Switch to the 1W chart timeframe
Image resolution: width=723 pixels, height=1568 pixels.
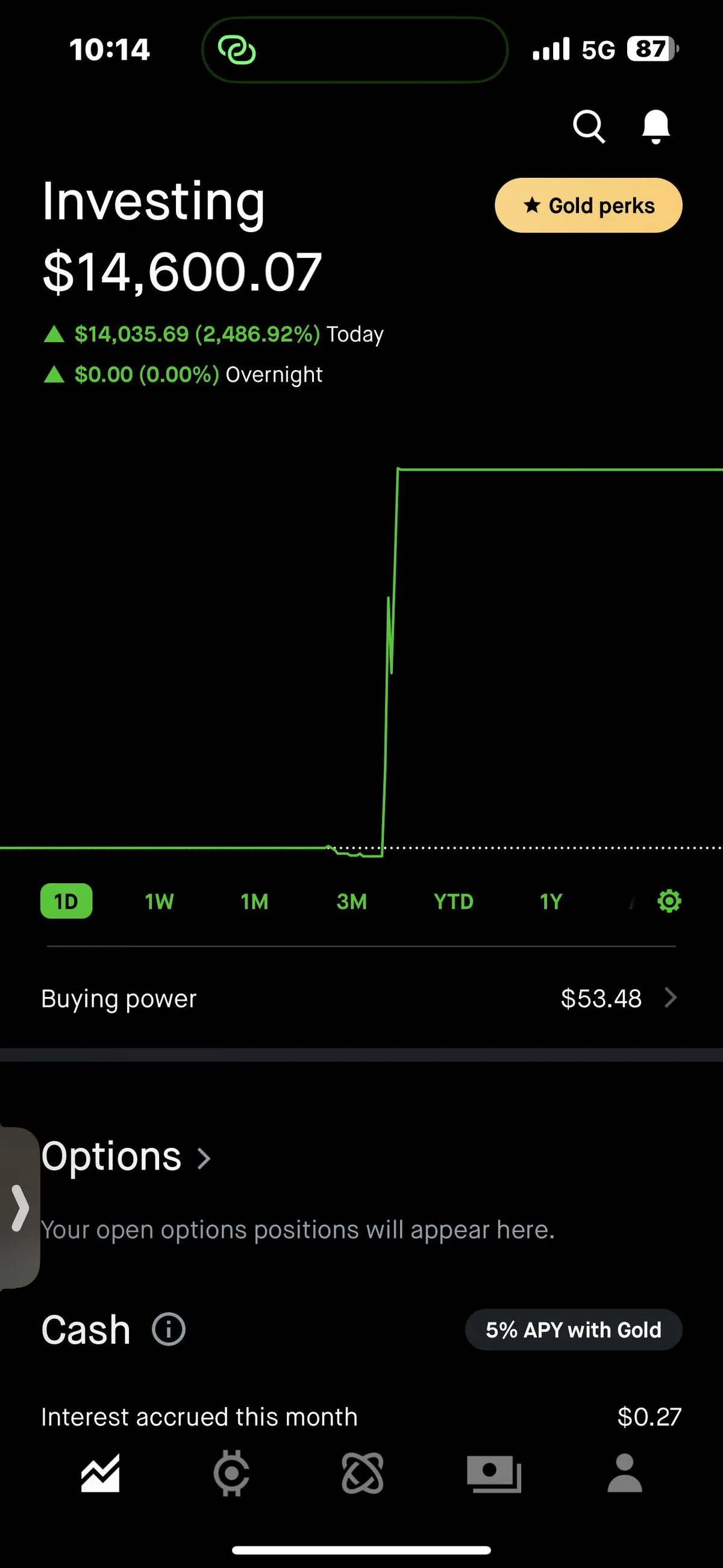tap(159, 901)
